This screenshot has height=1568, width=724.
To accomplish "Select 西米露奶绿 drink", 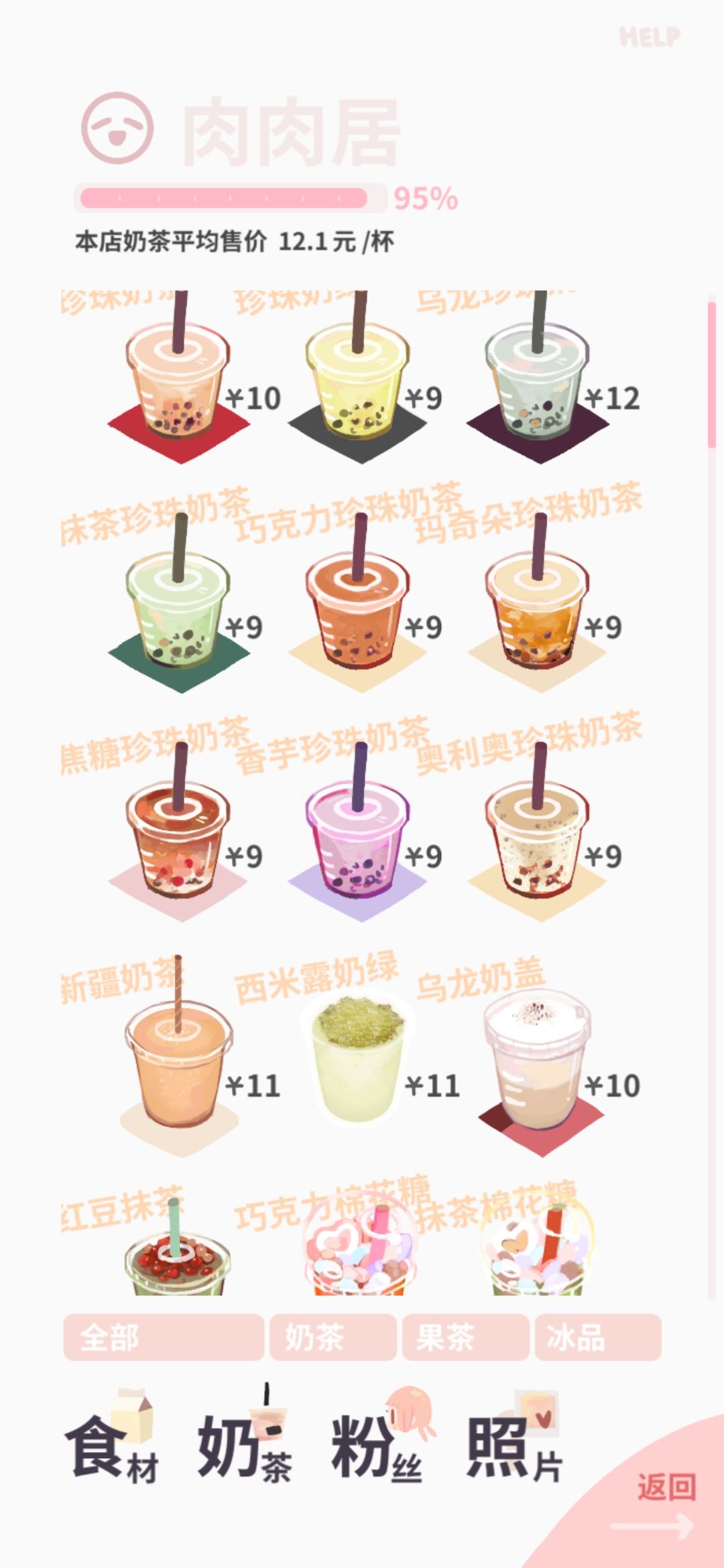I will (x=358, y=1059).
